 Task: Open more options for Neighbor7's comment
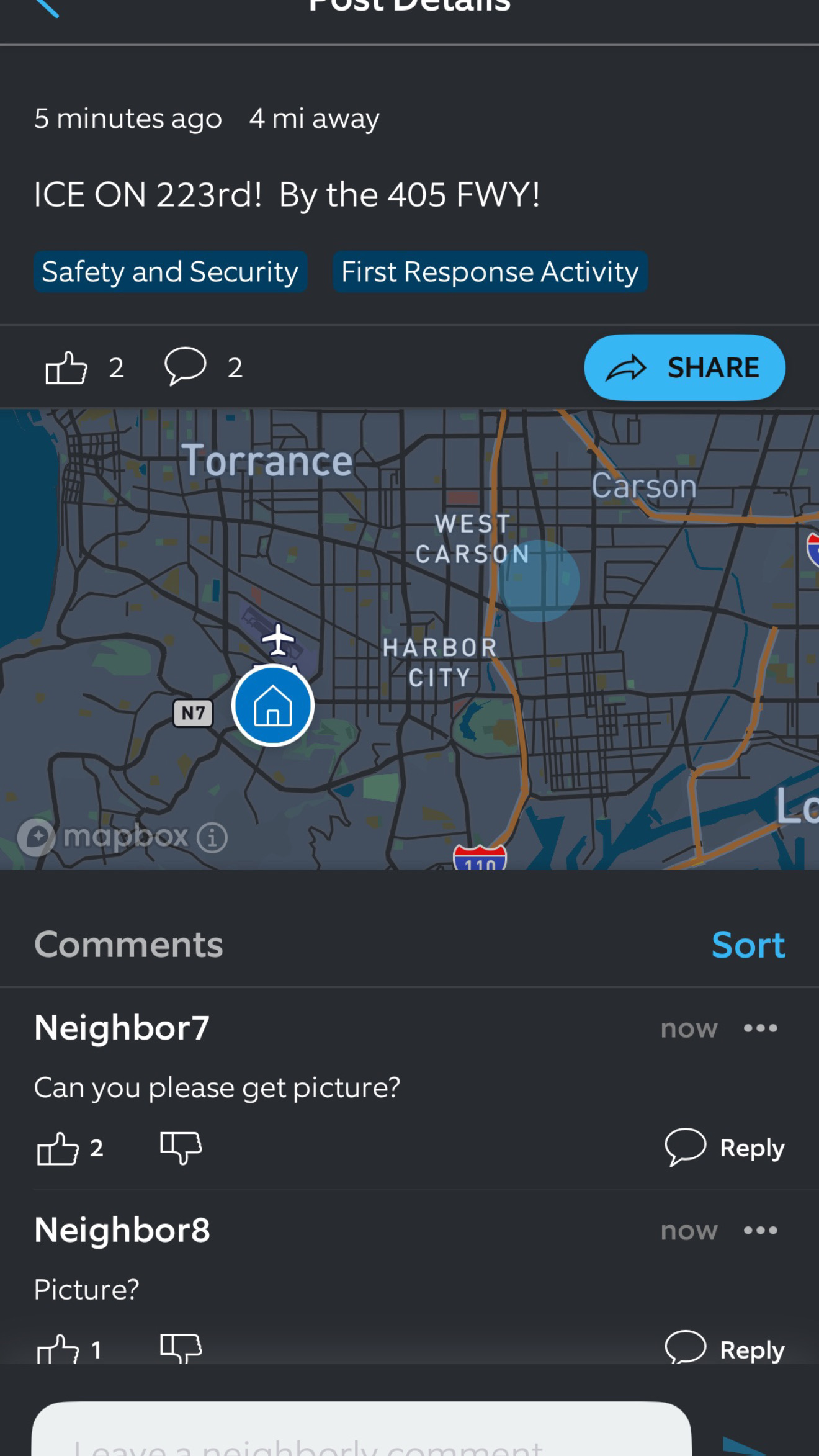pos(760,1028)
